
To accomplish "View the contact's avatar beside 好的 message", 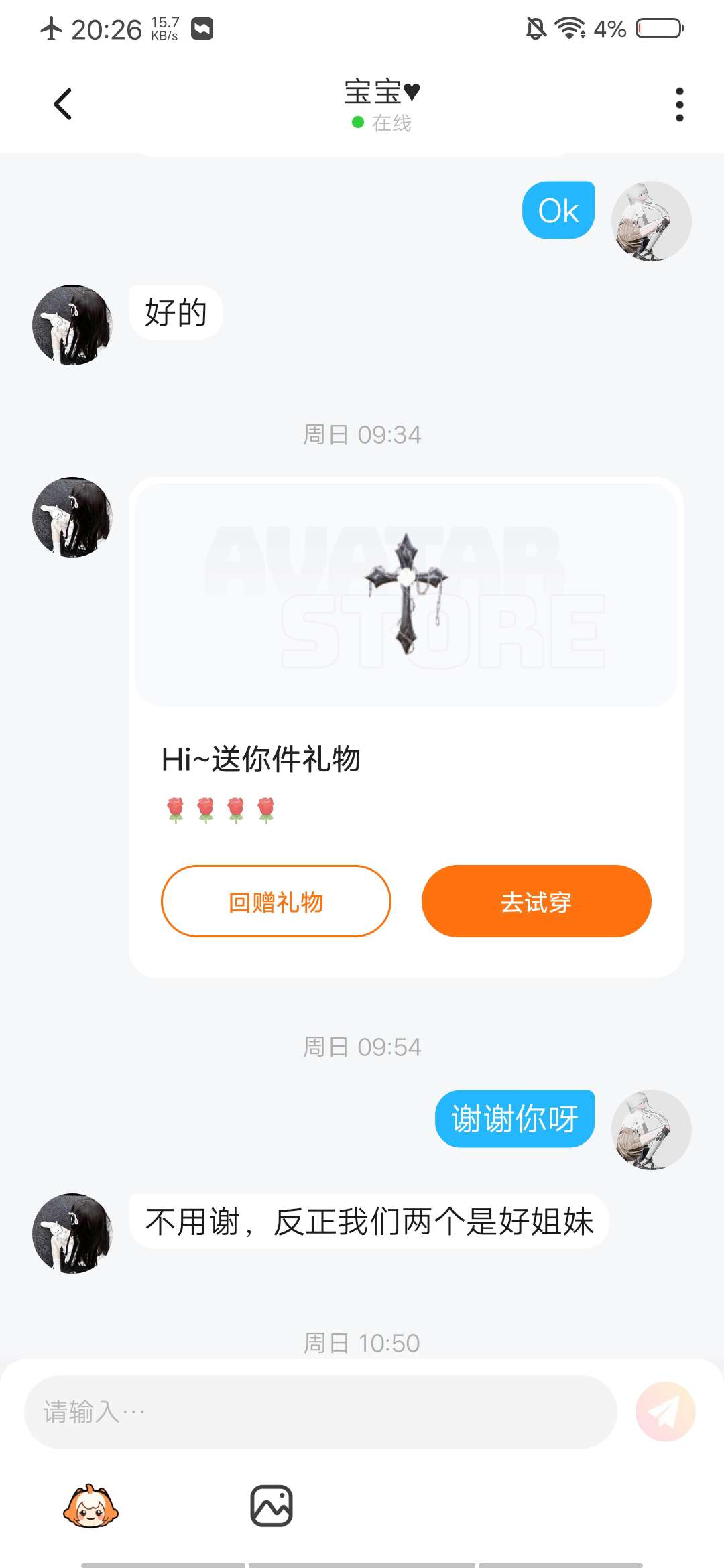I will [x=72, y=325].
